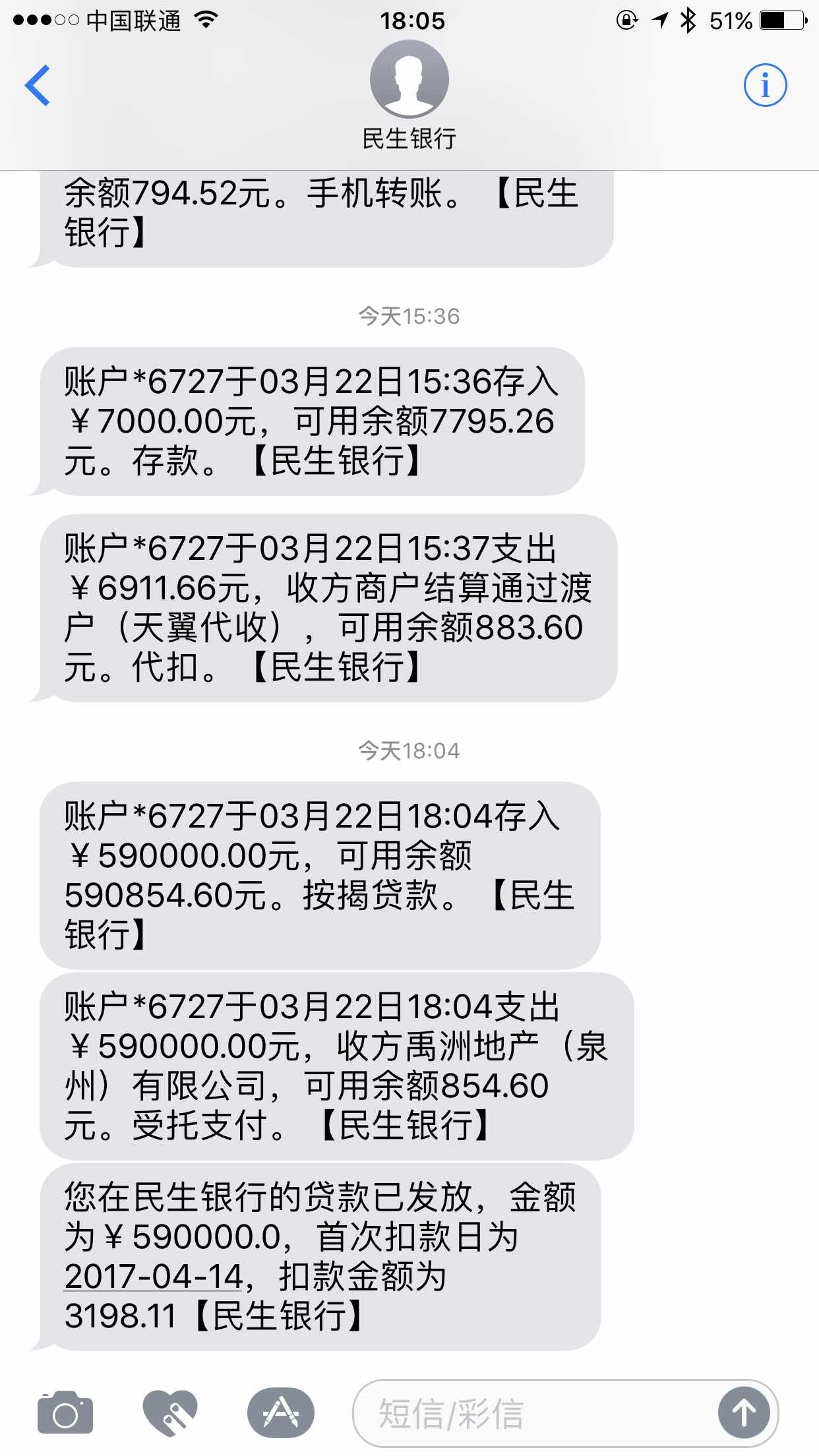Open Digital Touch heart icon
This screenshot has height=1456, width=819.
(x=170, y=1412)
